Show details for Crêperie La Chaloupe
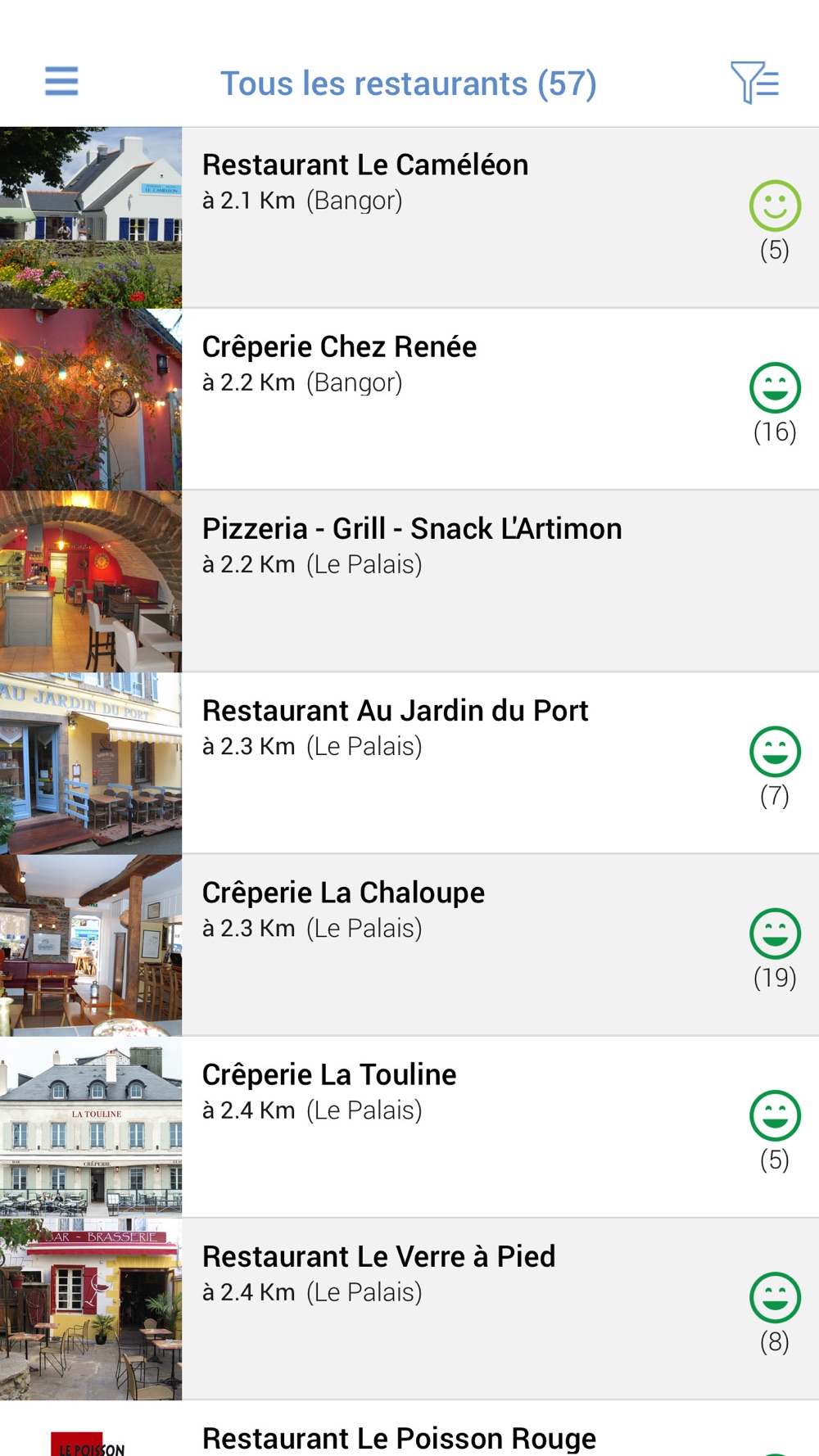Viewport: 819px width, 1456px height. 409,945
